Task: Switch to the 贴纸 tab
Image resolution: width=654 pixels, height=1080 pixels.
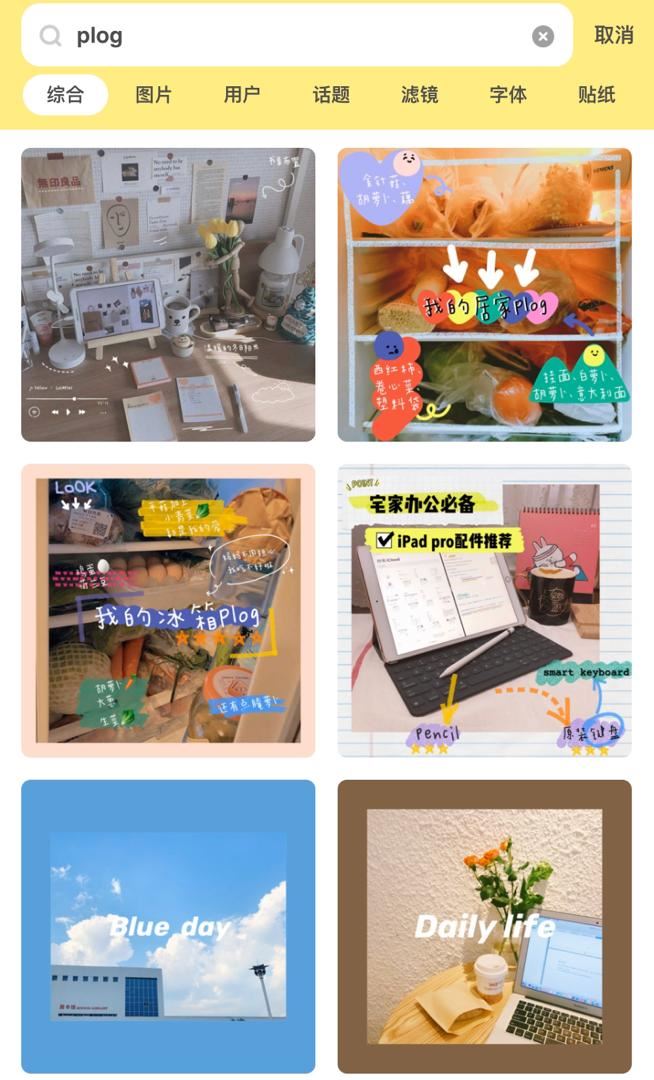Action: (596, 95)
